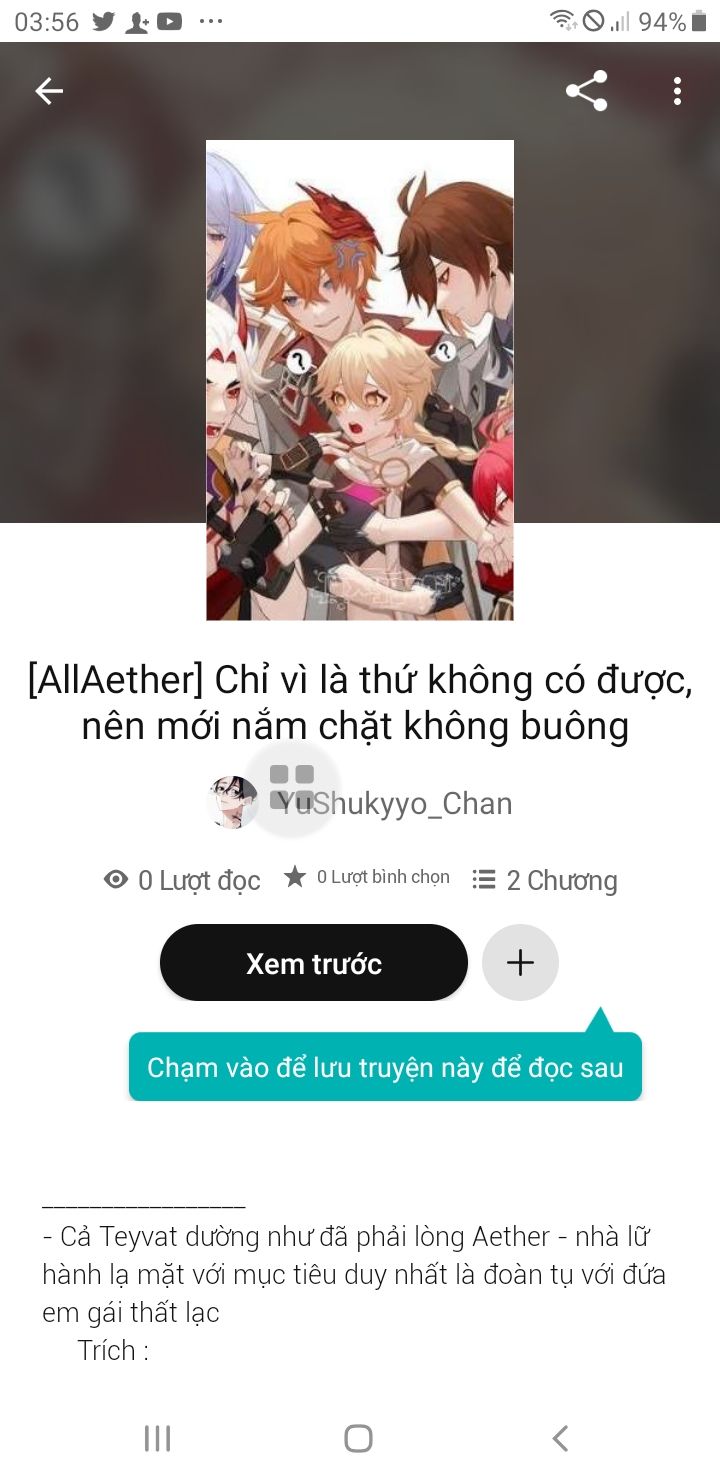Open the 2 Chương chapter list
The height and width of the screenshot is (1480, 720).
pyautogui.click(x=545, y=880)
